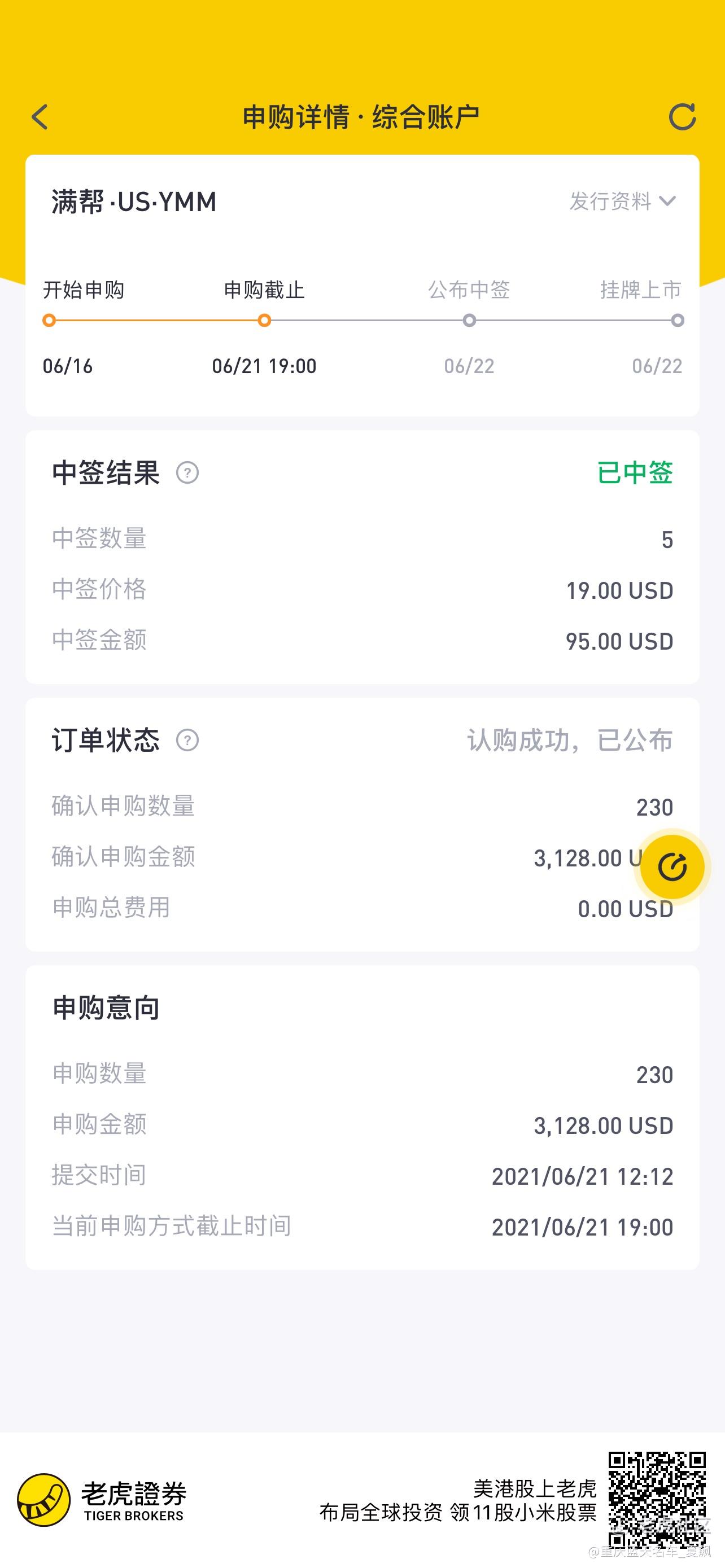Expand the 发行资料 dropdown

coord(623,201)
